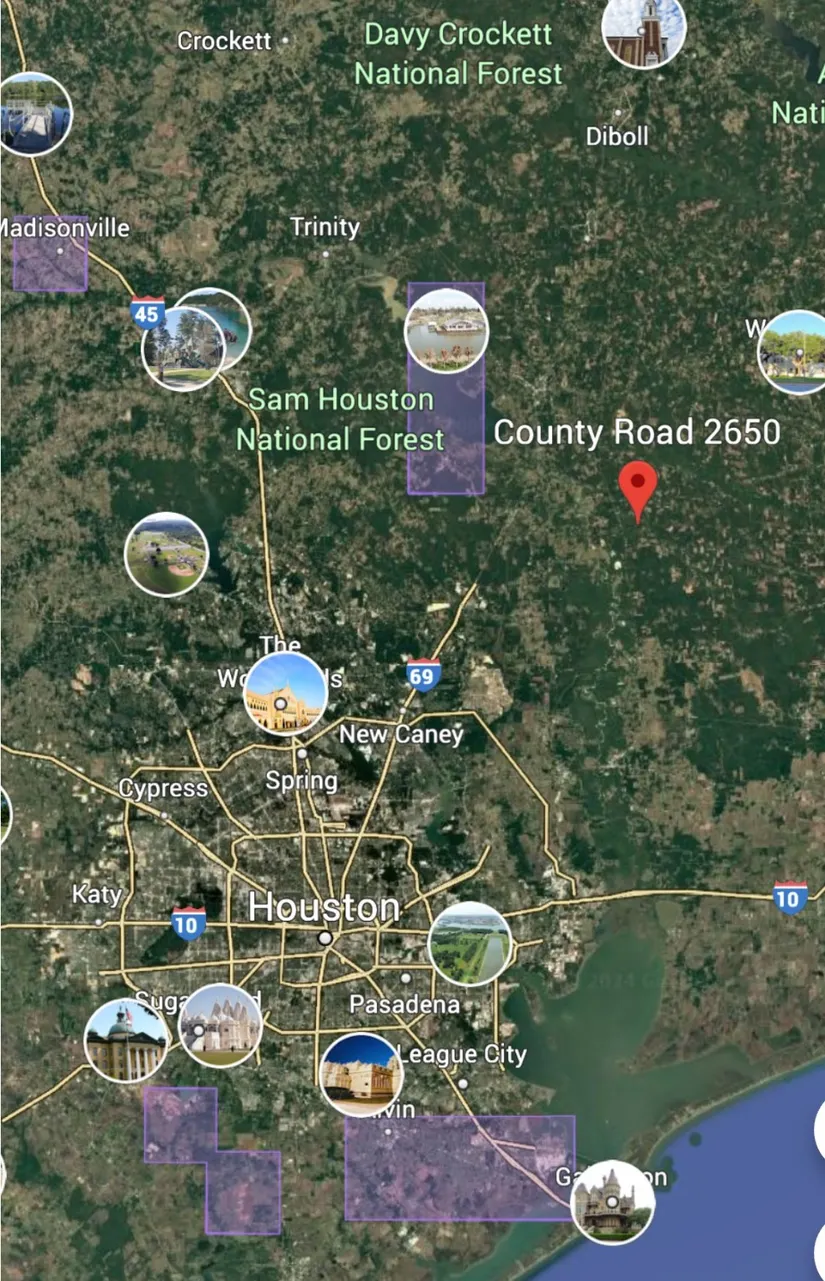825x1281 pixels.
Task: Open the park trees photo beside the I-45 shield
Action: (x=182, y=348)
